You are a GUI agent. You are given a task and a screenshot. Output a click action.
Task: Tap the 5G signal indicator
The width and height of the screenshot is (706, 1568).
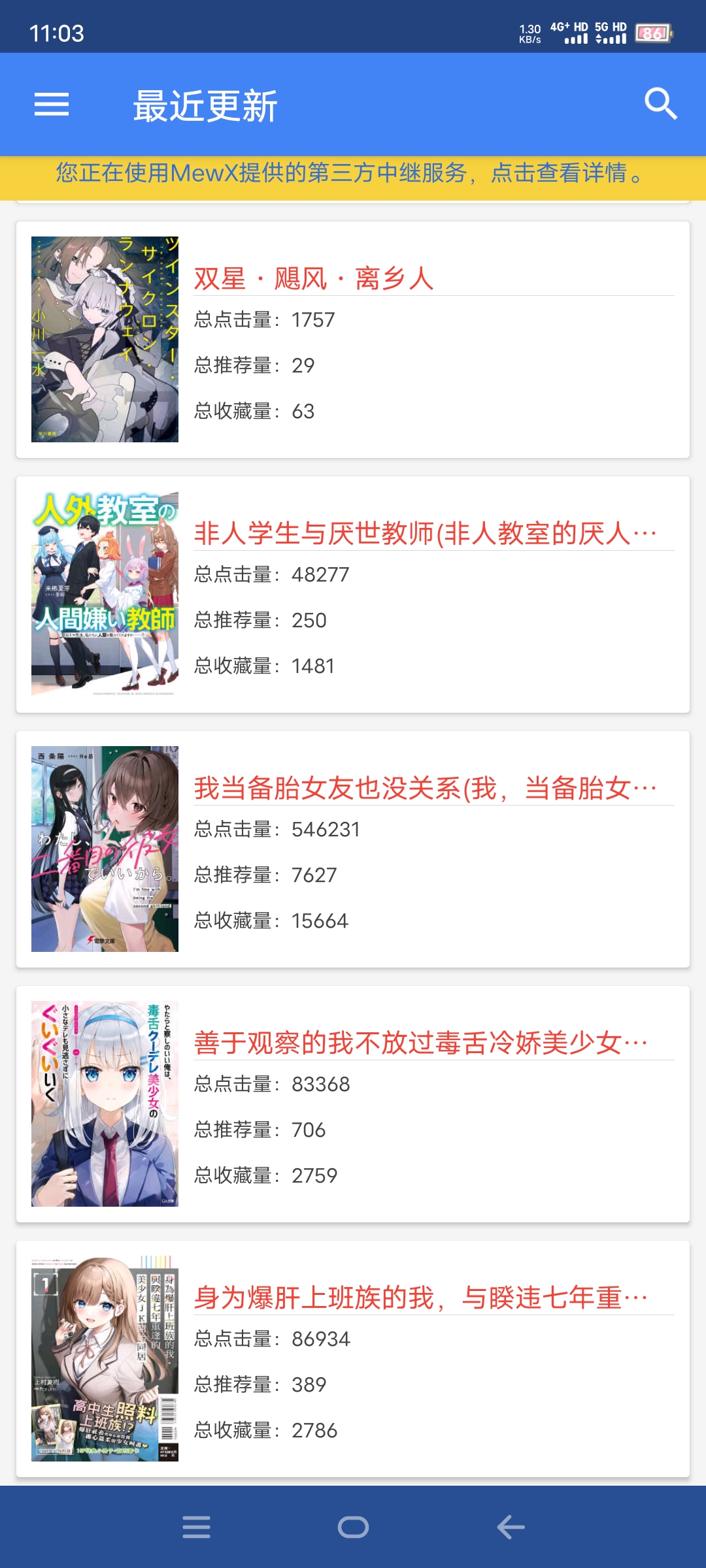click(613, 32)
